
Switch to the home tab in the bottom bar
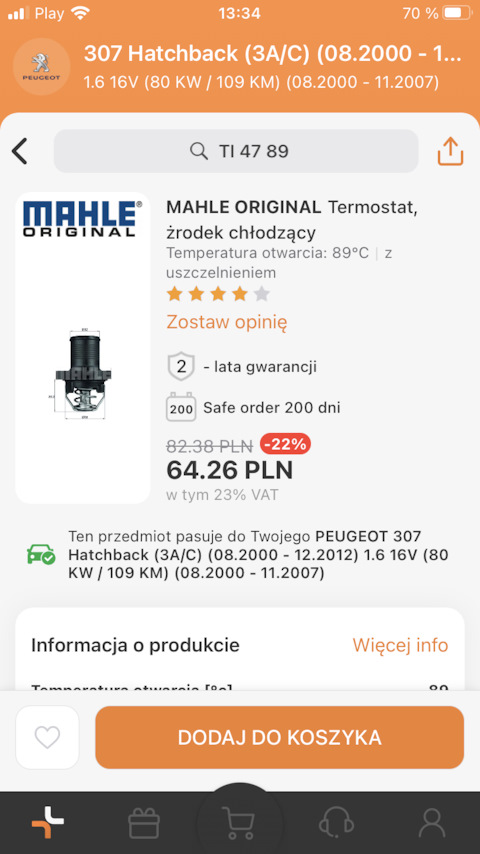48,823
